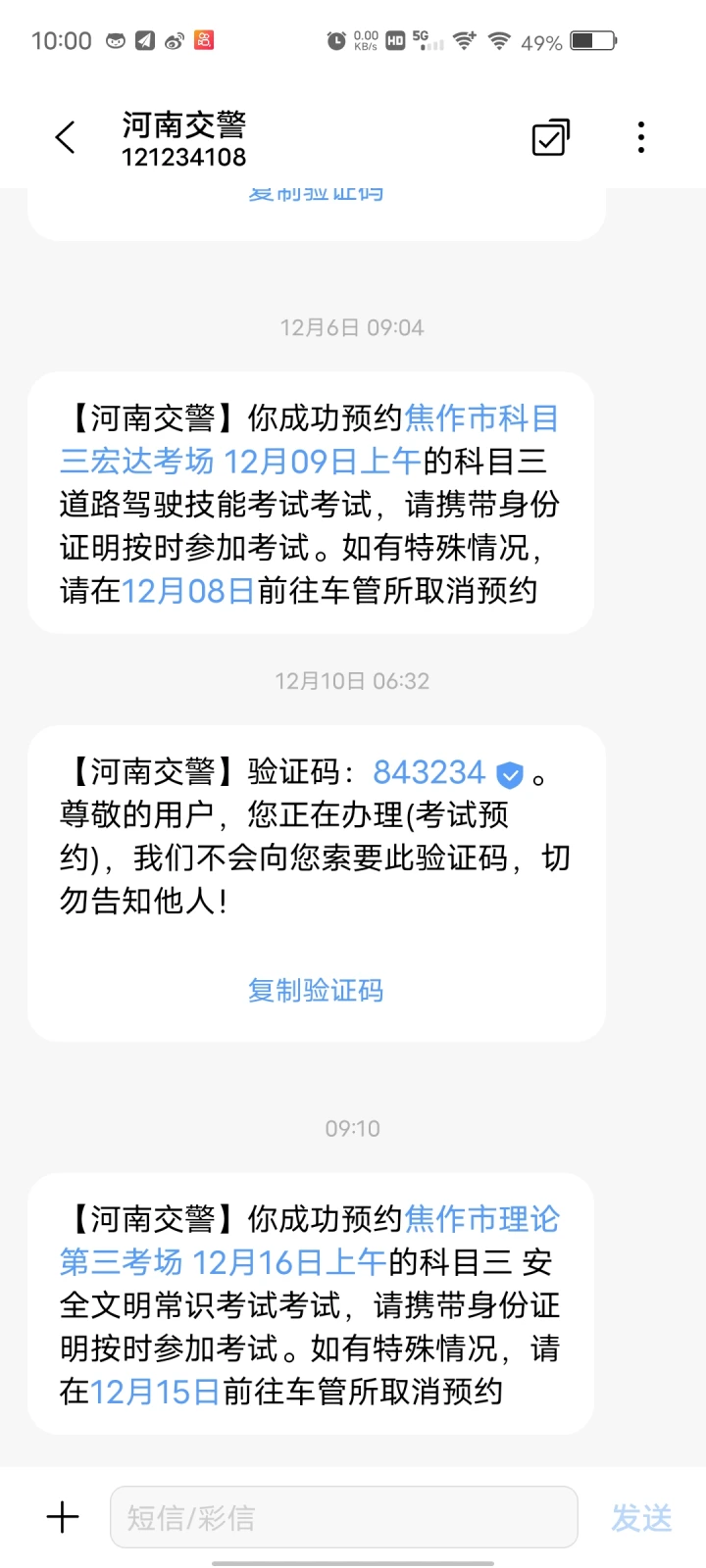Focus the 短信/彩信 message input field
This screenshot has height=1568, width=706.
click(344, 1517)
